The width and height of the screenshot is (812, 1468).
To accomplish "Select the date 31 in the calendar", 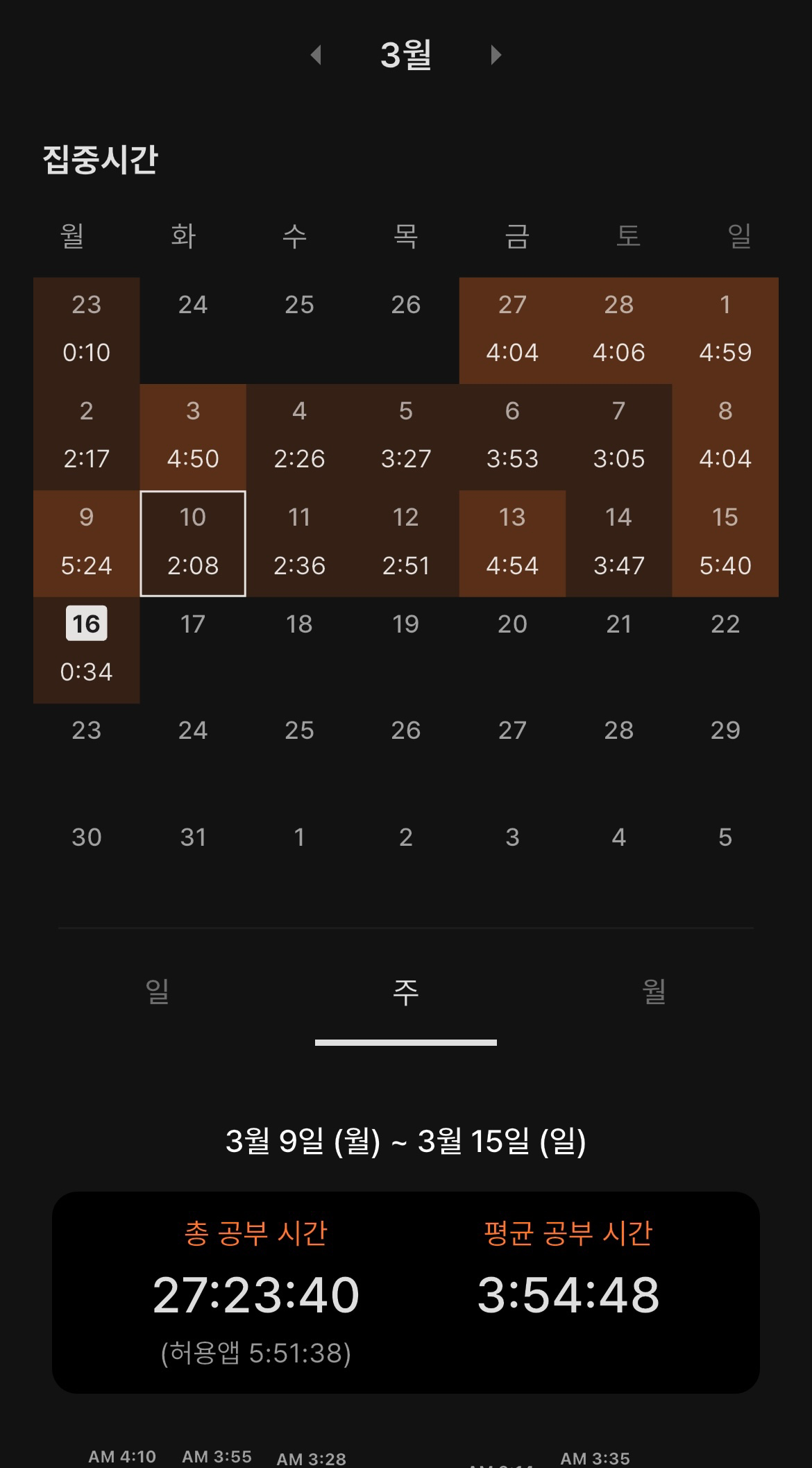I will pos(193,837).
